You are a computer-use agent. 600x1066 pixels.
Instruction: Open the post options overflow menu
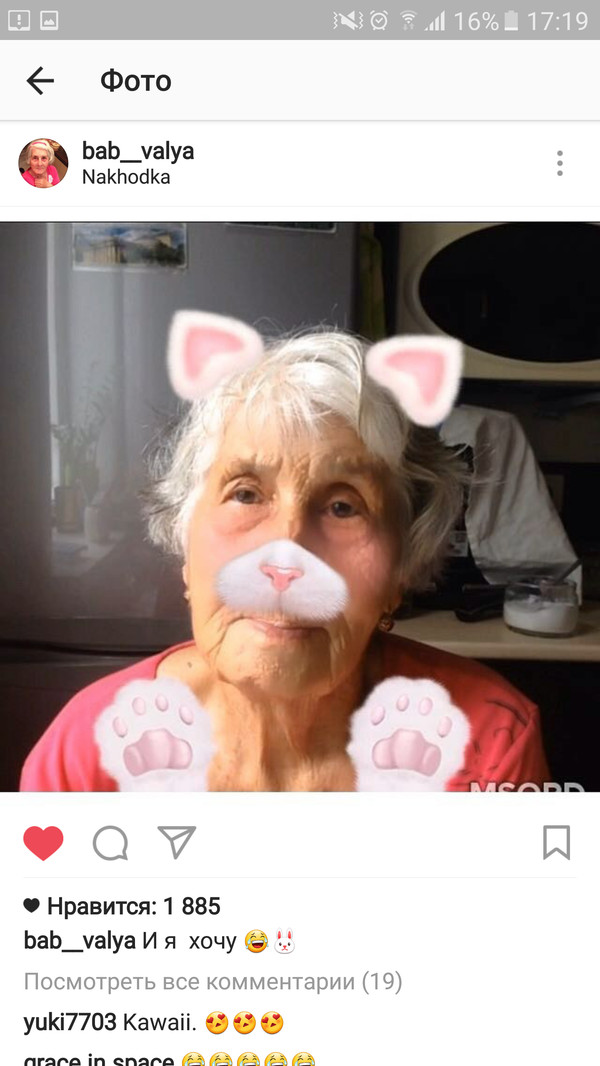pos(559,163)
